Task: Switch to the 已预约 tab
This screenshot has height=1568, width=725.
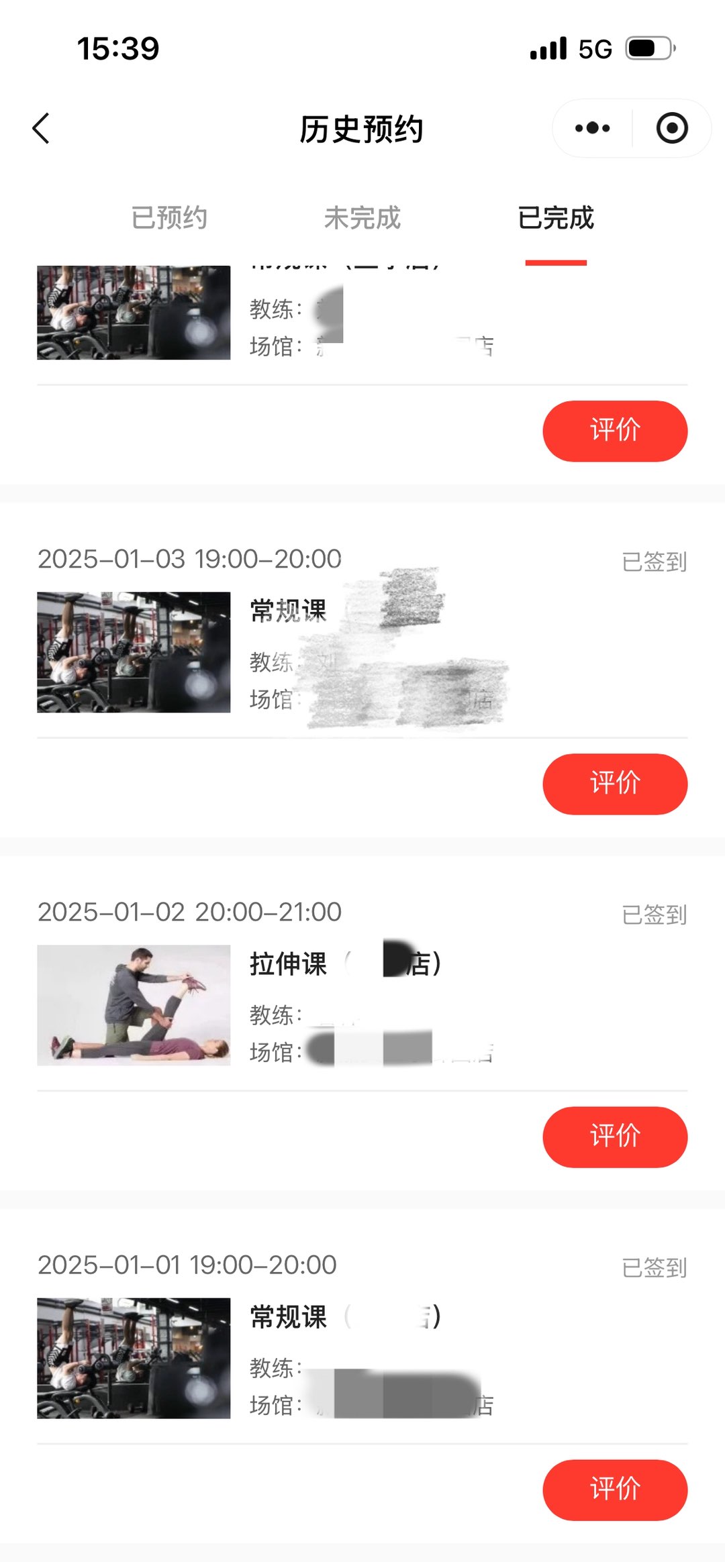Action: [169, 218]
